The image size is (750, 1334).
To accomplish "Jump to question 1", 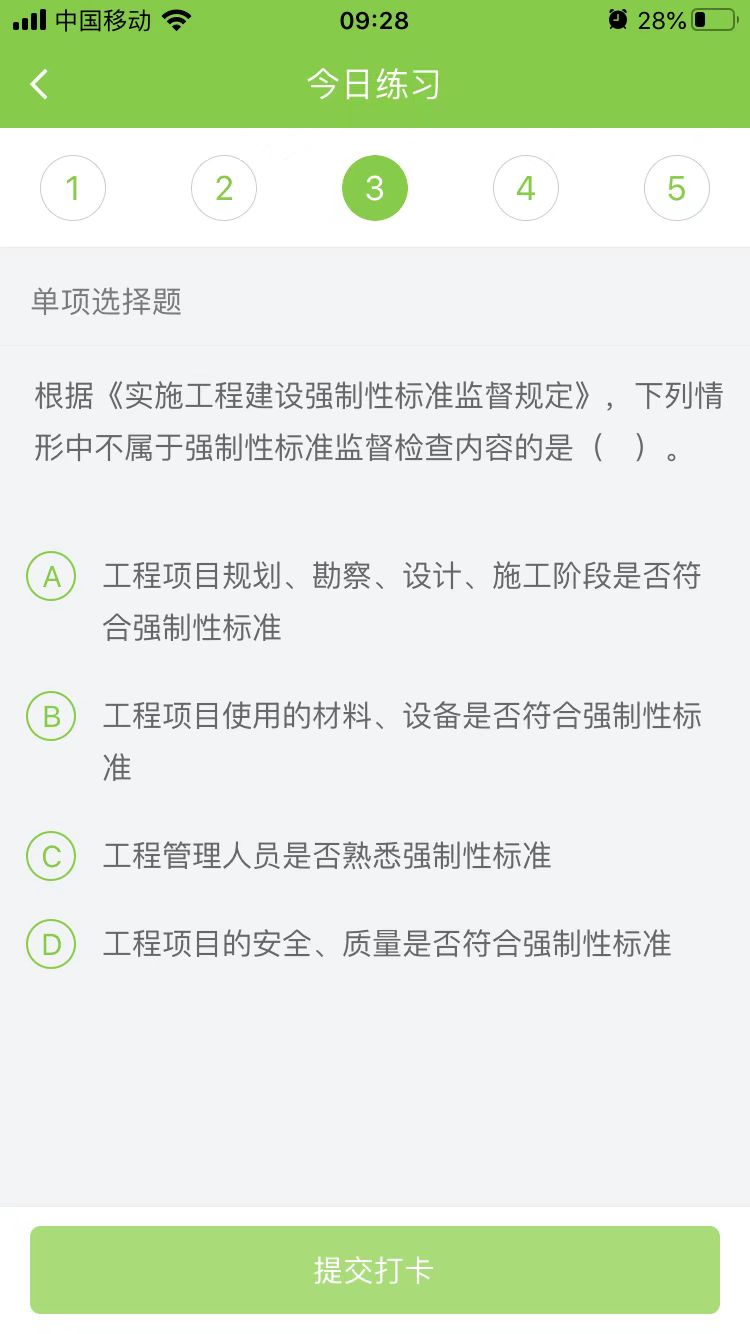I will [x=73, y=188].
